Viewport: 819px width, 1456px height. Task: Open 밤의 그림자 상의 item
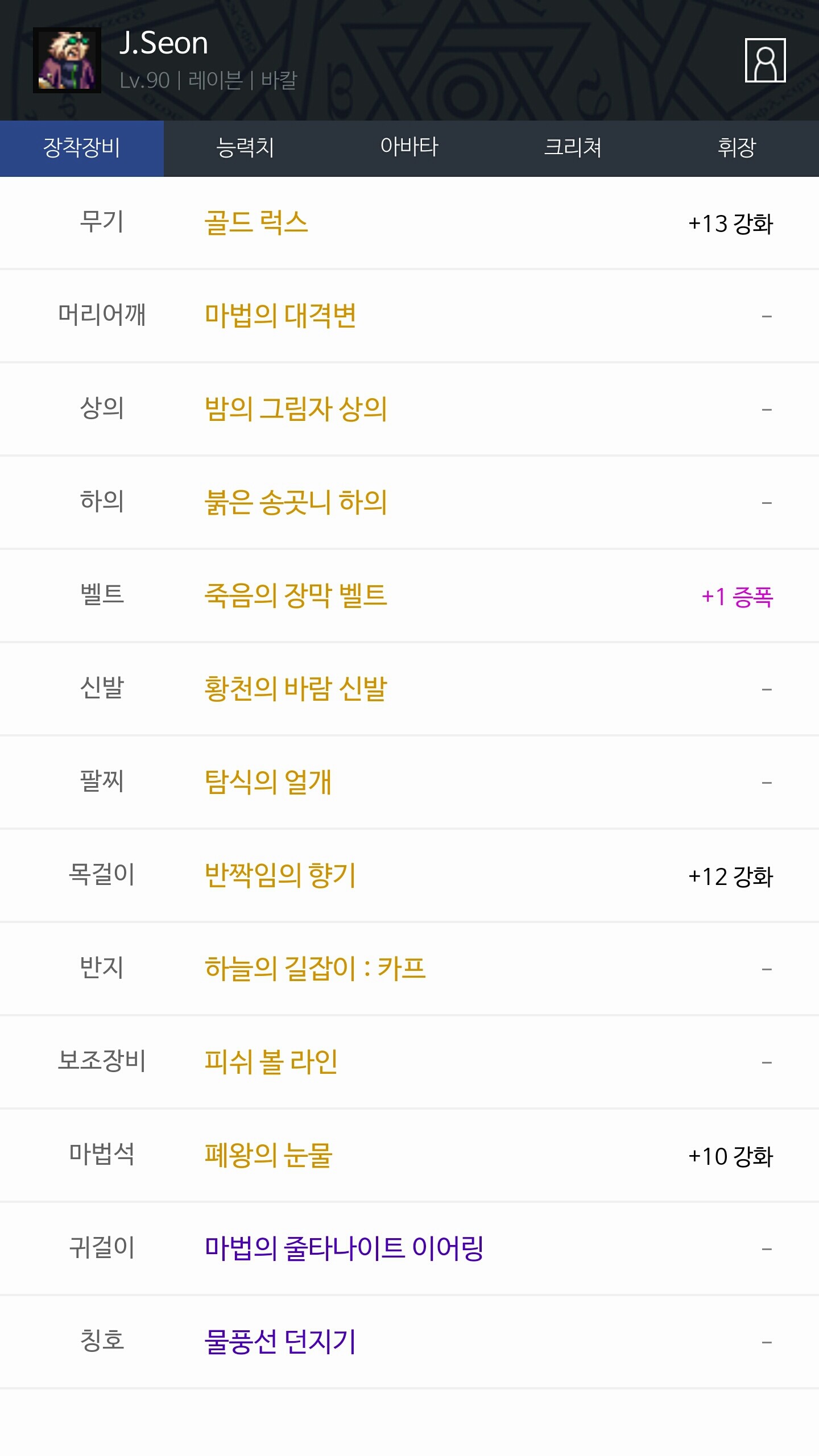click(x=296, y=409)
